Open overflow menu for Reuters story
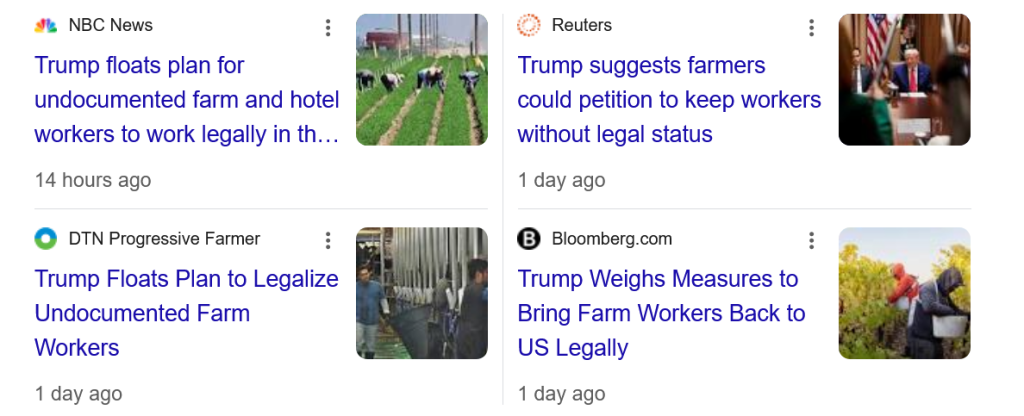The width and height of the screenshot is (1024, 416). 811,28
